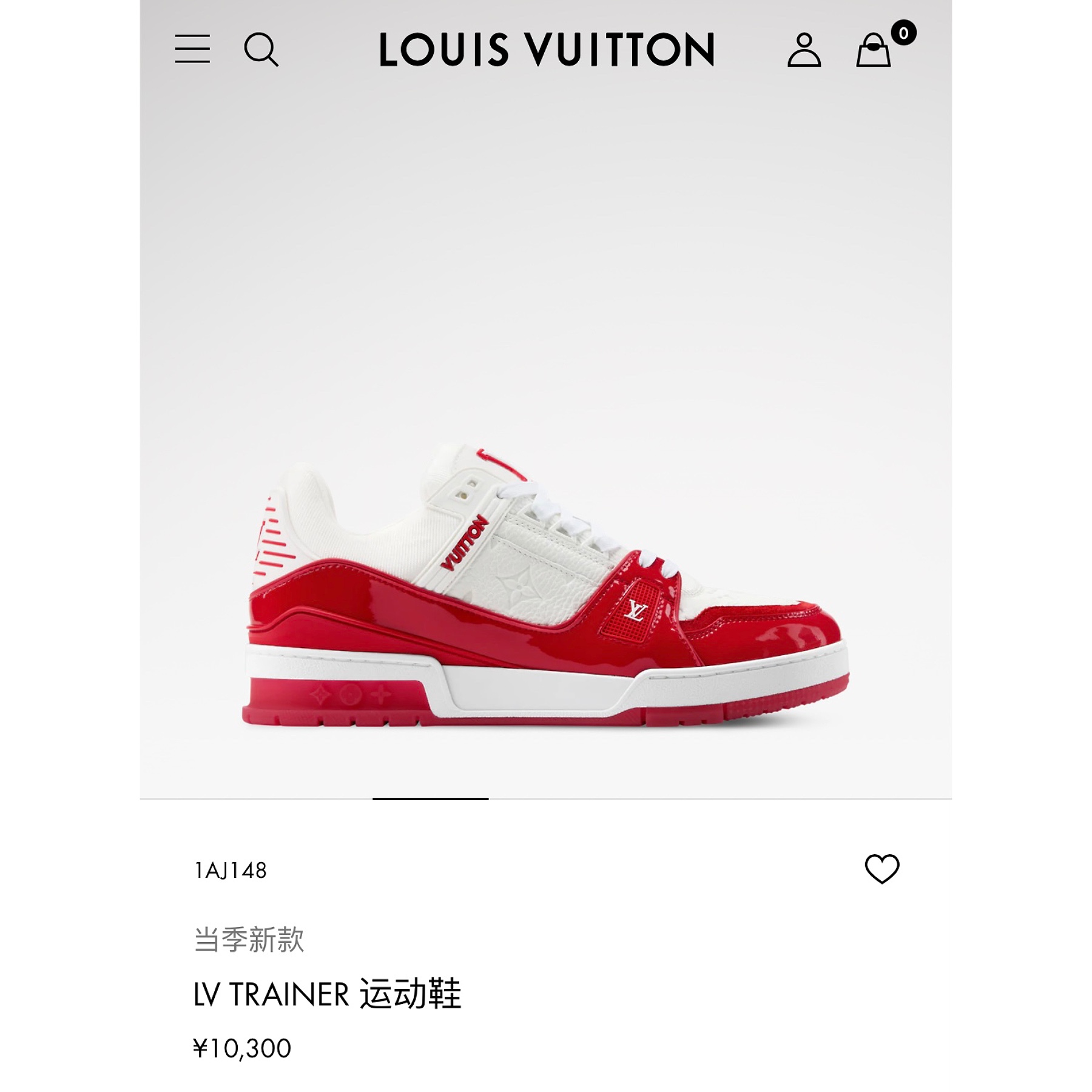Open the account profile icon
Screen dimensions: 1092x1092
pyautogui.click(x=804, y=50)
